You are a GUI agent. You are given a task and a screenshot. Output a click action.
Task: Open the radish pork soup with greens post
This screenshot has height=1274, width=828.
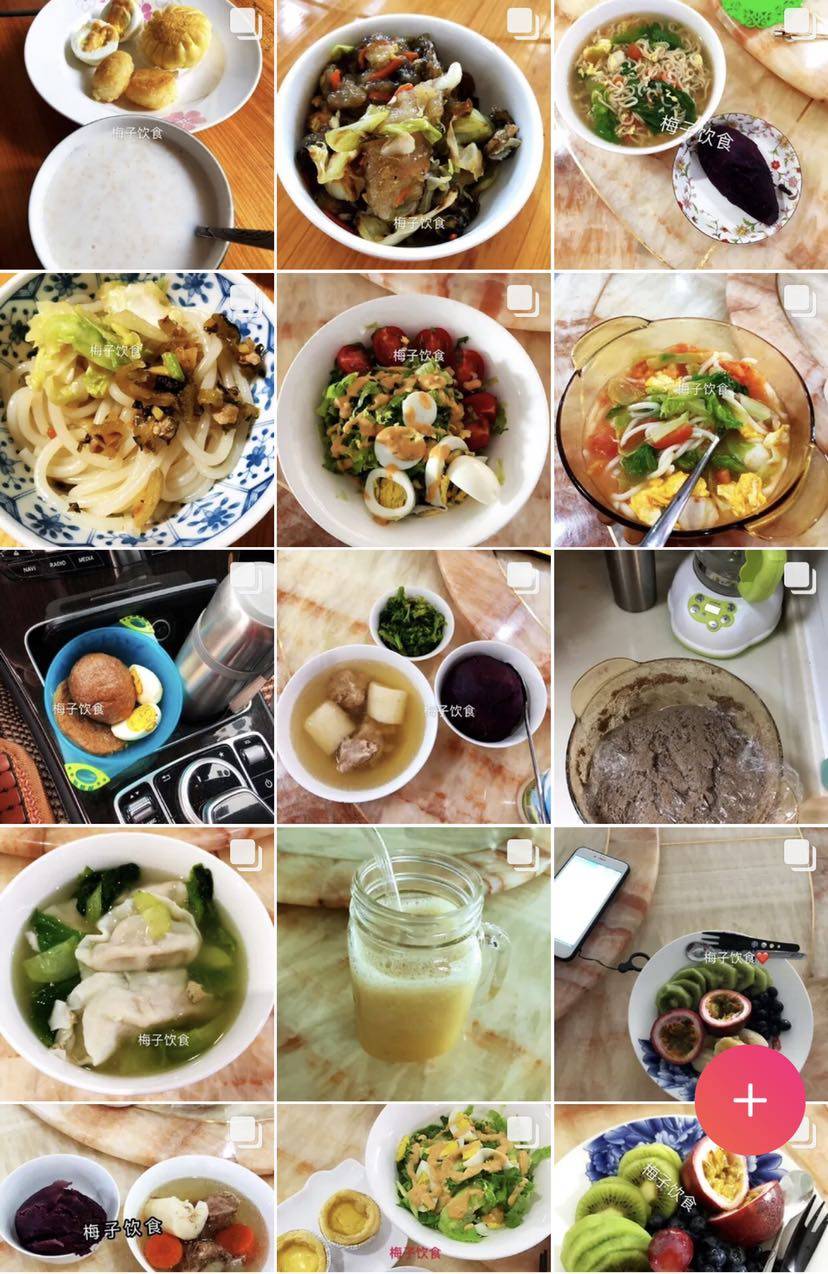[x=414, y=687]
